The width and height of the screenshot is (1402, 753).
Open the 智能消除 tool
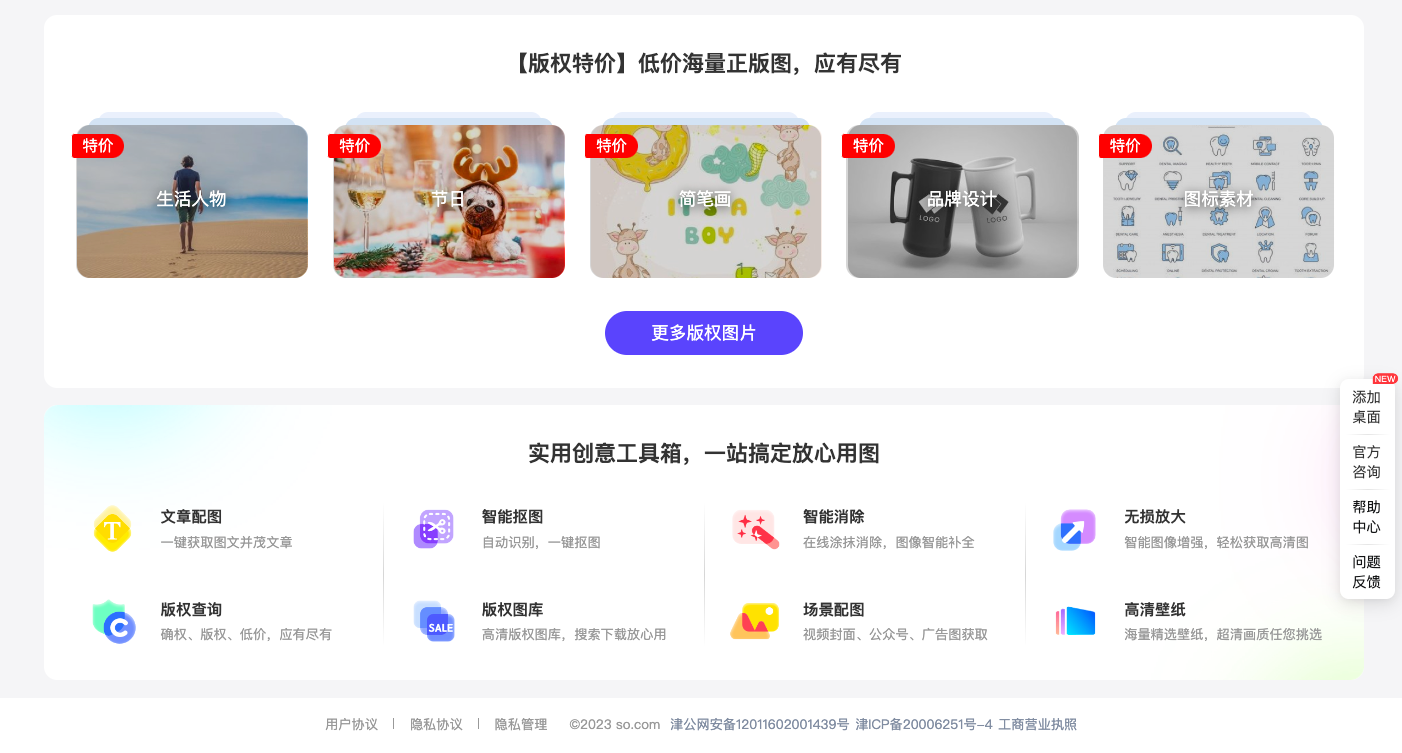coord(833,517)
